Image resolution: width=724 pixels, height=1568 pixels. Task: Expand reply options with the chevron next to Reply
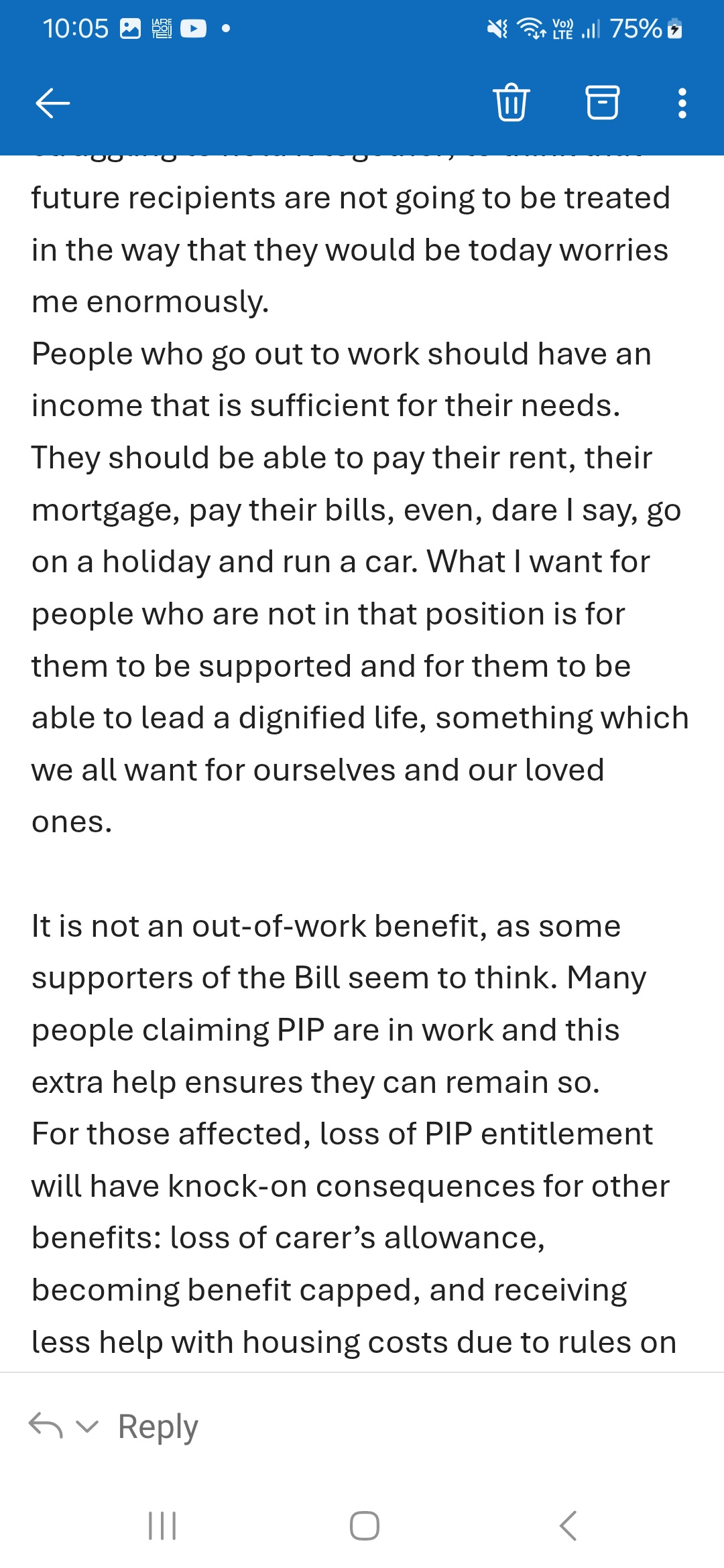pyautogui.click(x=87, y=1426)
